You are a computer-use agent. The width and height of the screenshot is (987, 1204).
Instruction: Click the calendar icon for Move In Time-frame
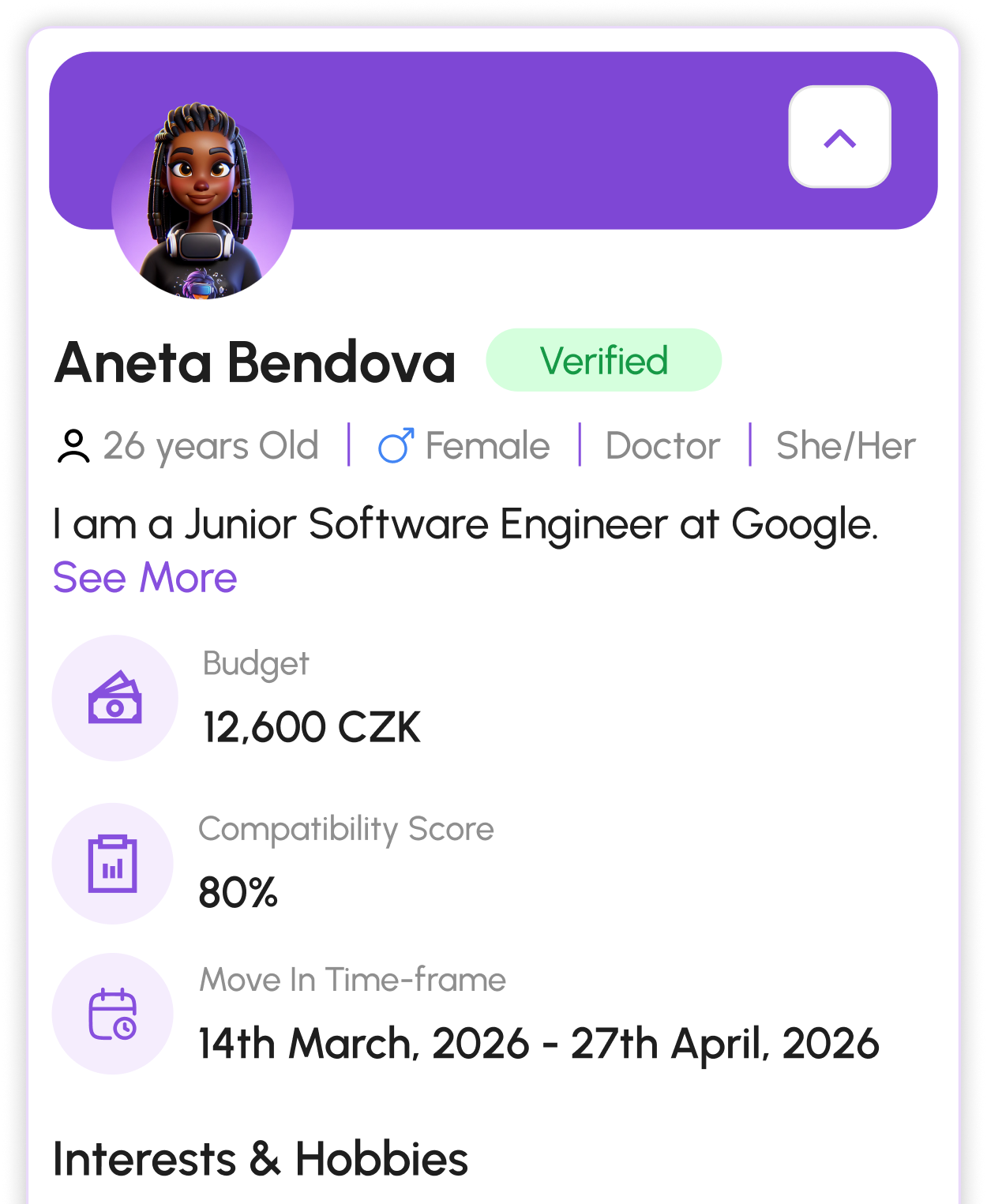pos(113,1012)
